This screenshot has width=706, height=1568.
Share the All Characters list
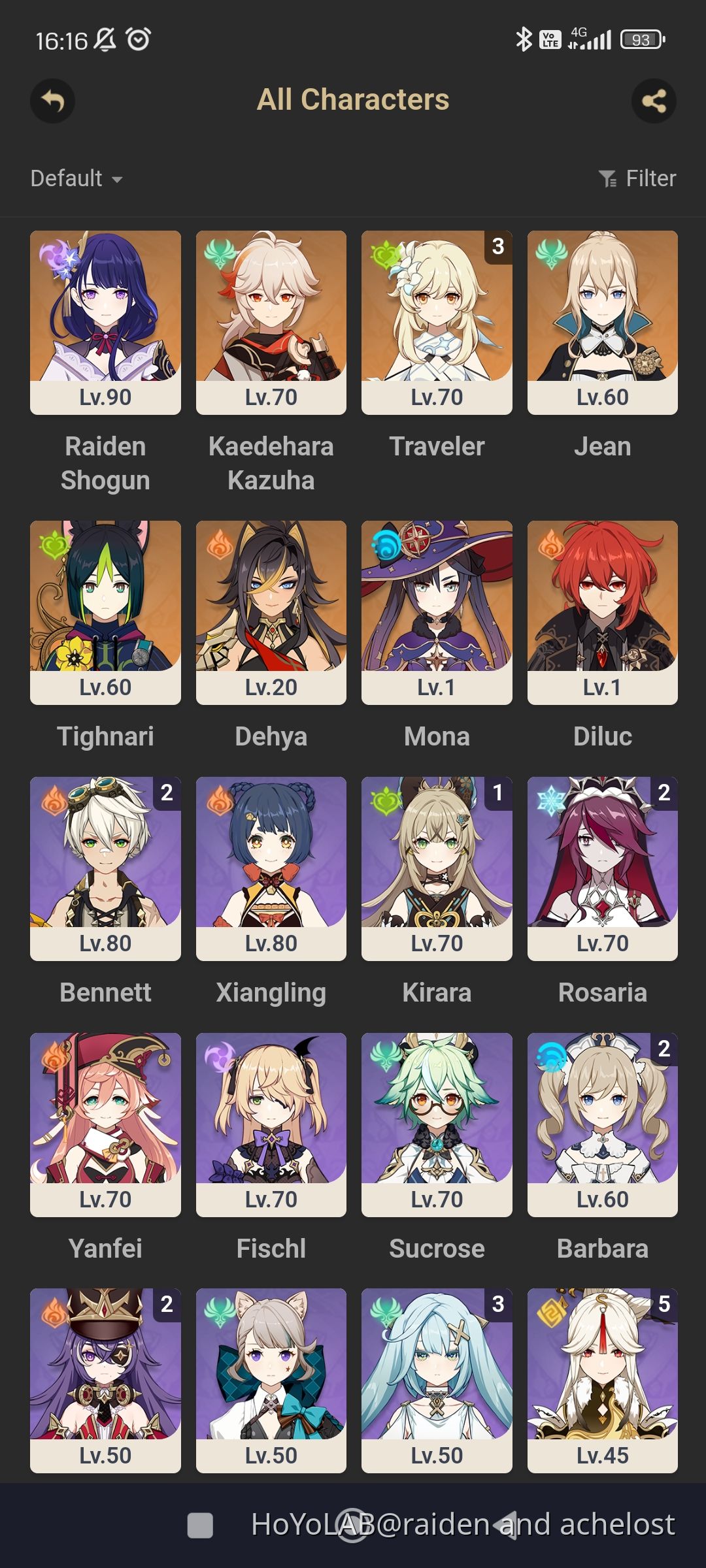tap(654, 101)
